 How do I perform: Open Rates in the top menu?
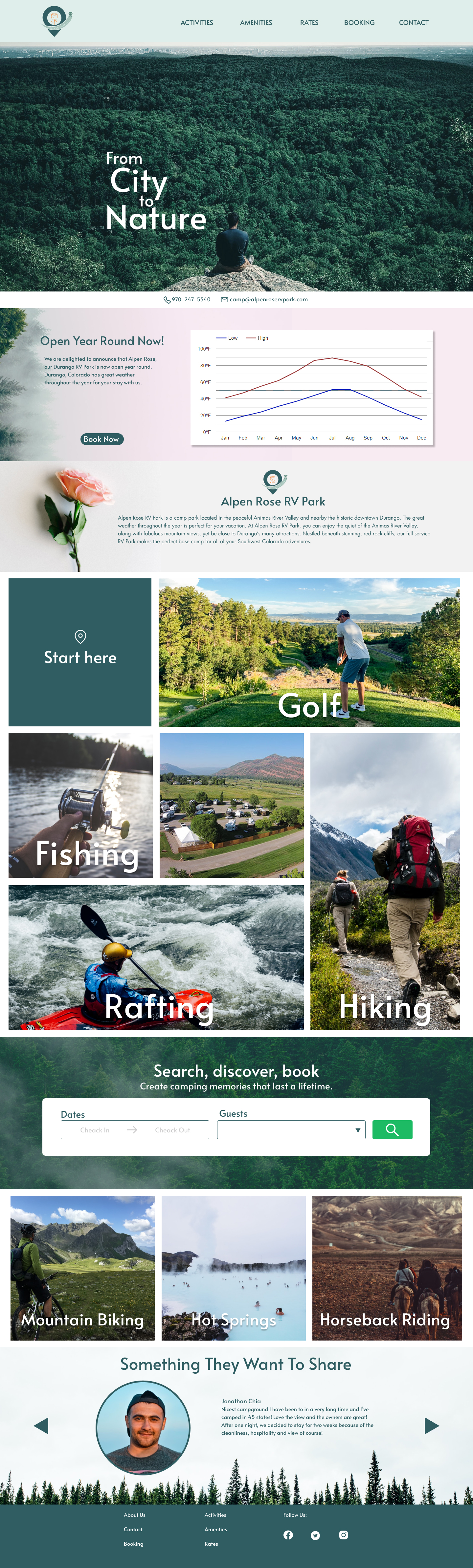coord(309,23)
